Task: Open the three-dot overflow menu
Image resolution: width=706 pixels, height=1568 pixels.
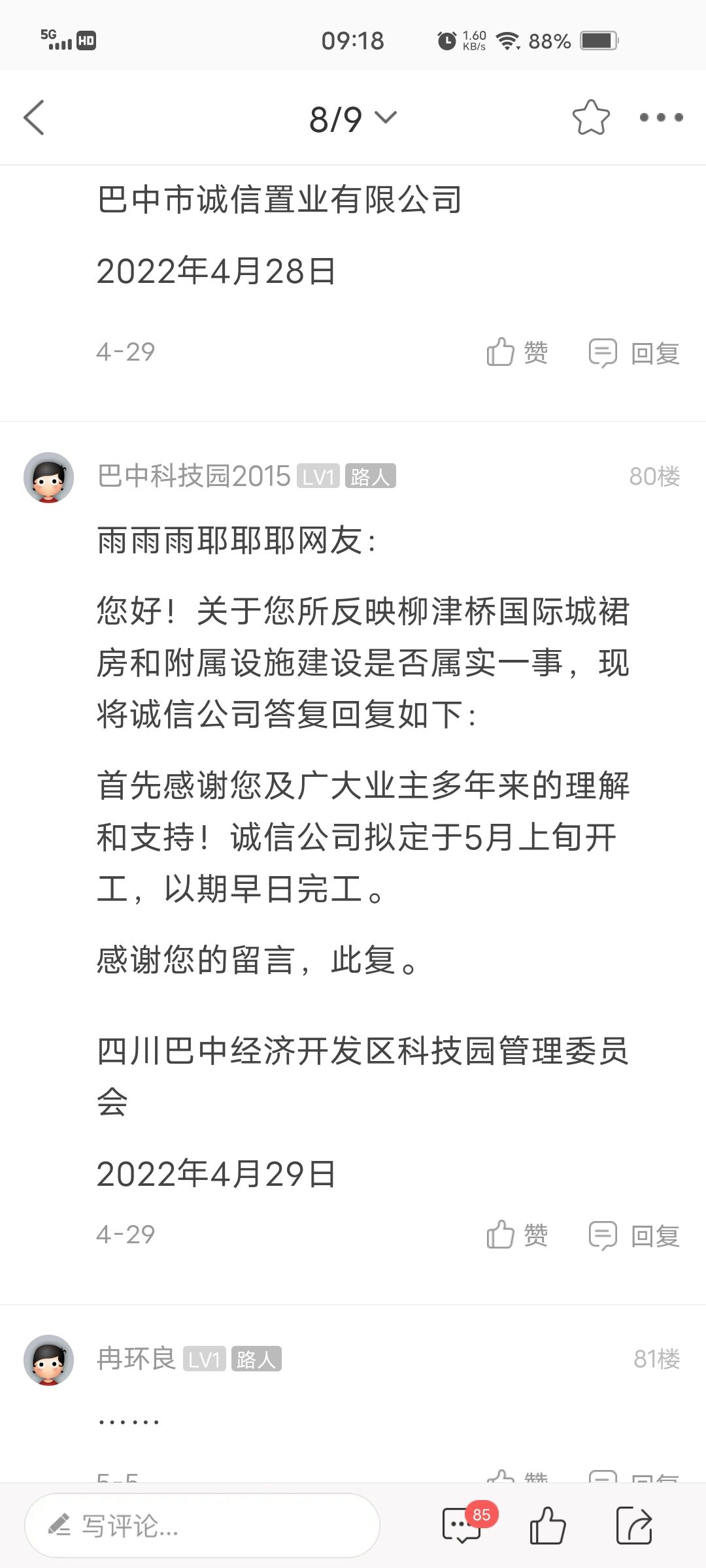Action: 661,118
